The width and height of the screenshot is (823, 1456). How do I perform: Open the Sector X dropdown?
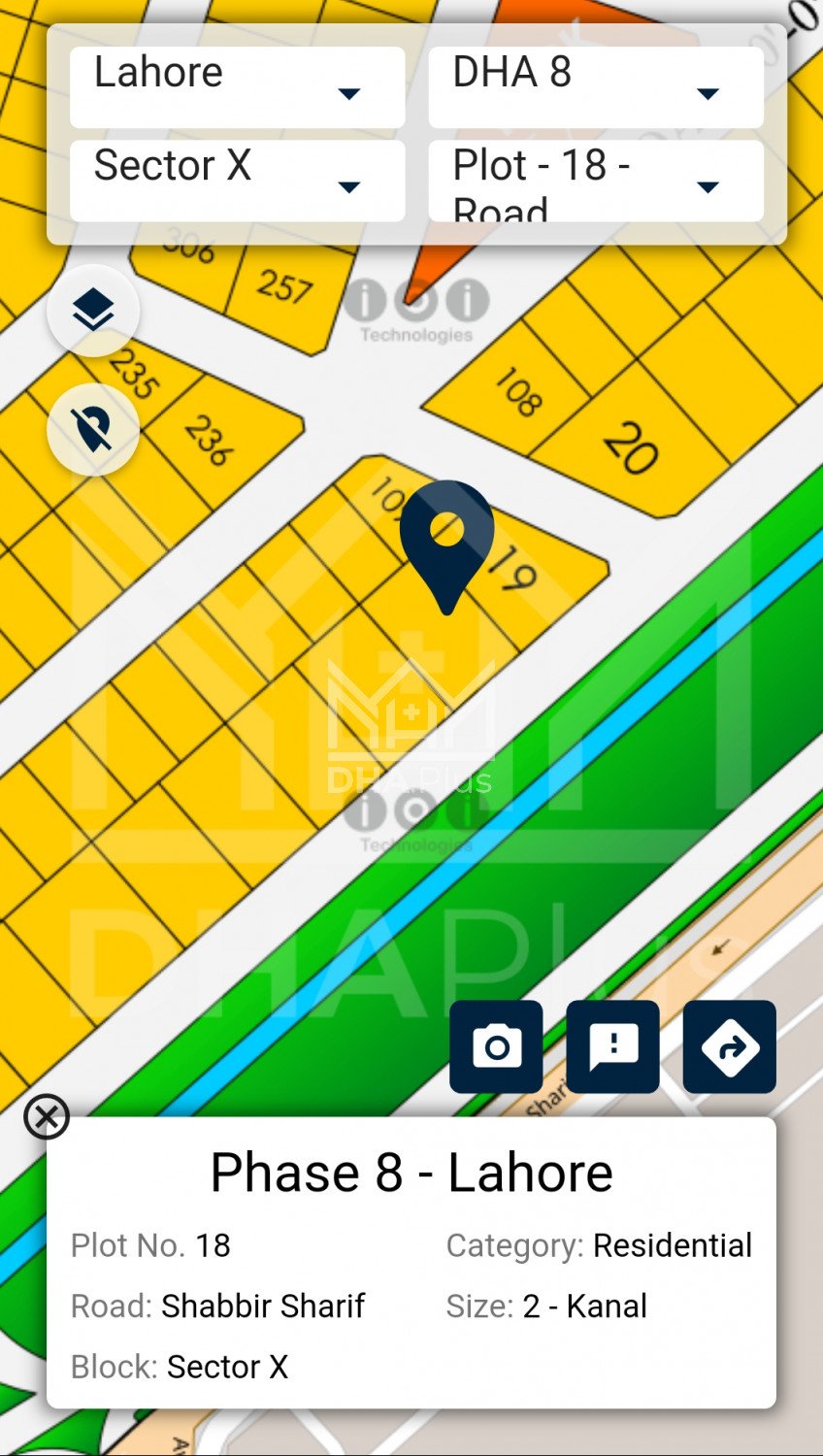(x=237, y=181)
